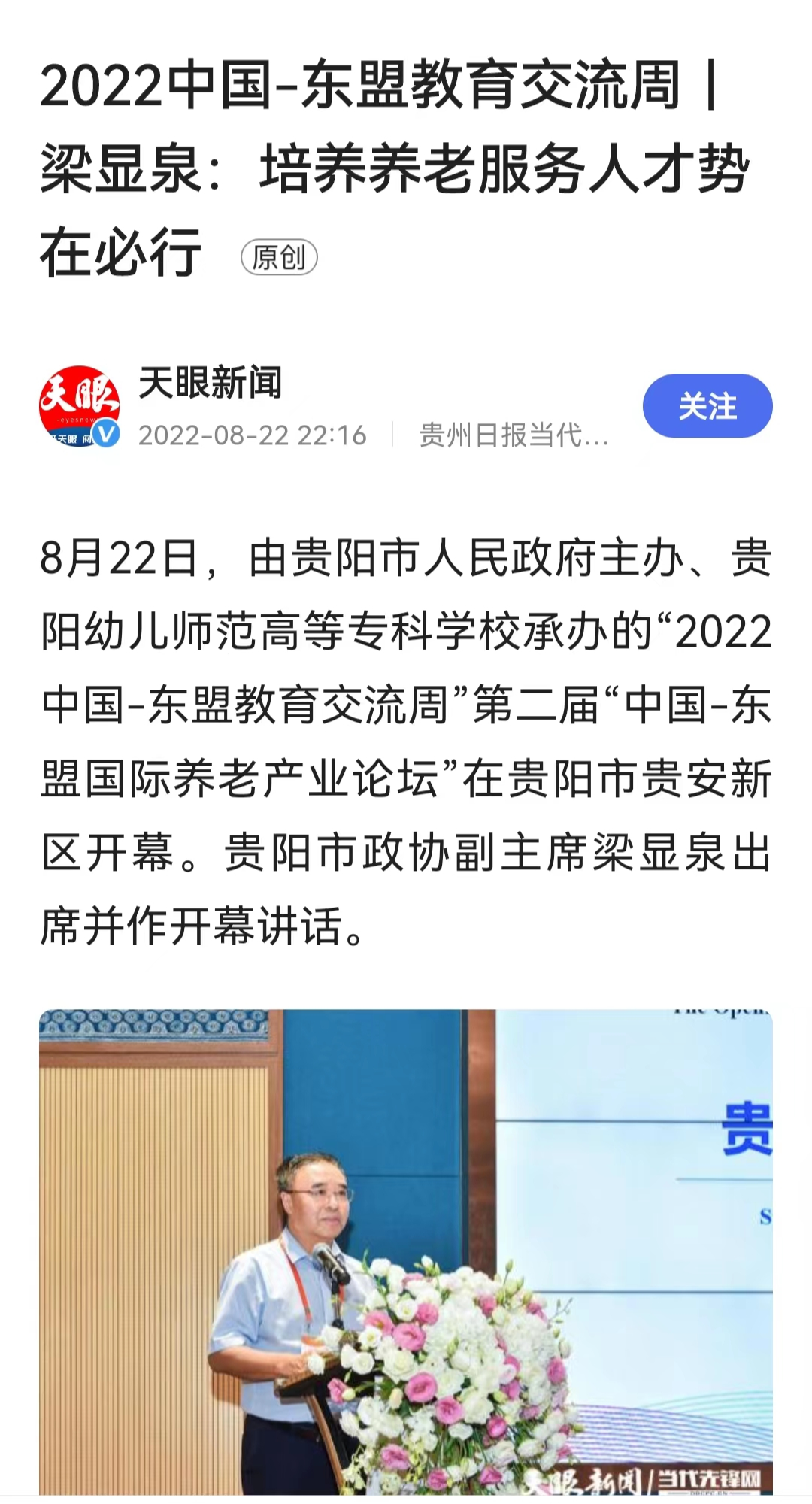Open the 天眼新闻 account name
The width and height of the screenshot is (812, 1504).
pyautogui.click(x=211, y=383)
